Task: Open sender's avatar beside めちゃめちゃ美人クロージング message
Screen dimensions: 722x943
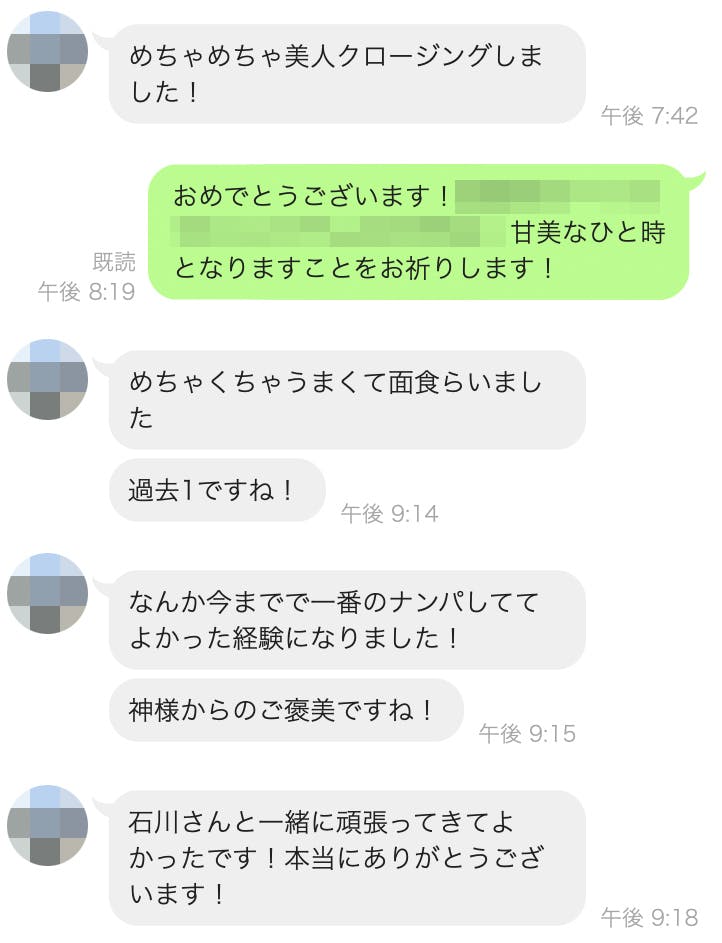Action: click(47, 52)
